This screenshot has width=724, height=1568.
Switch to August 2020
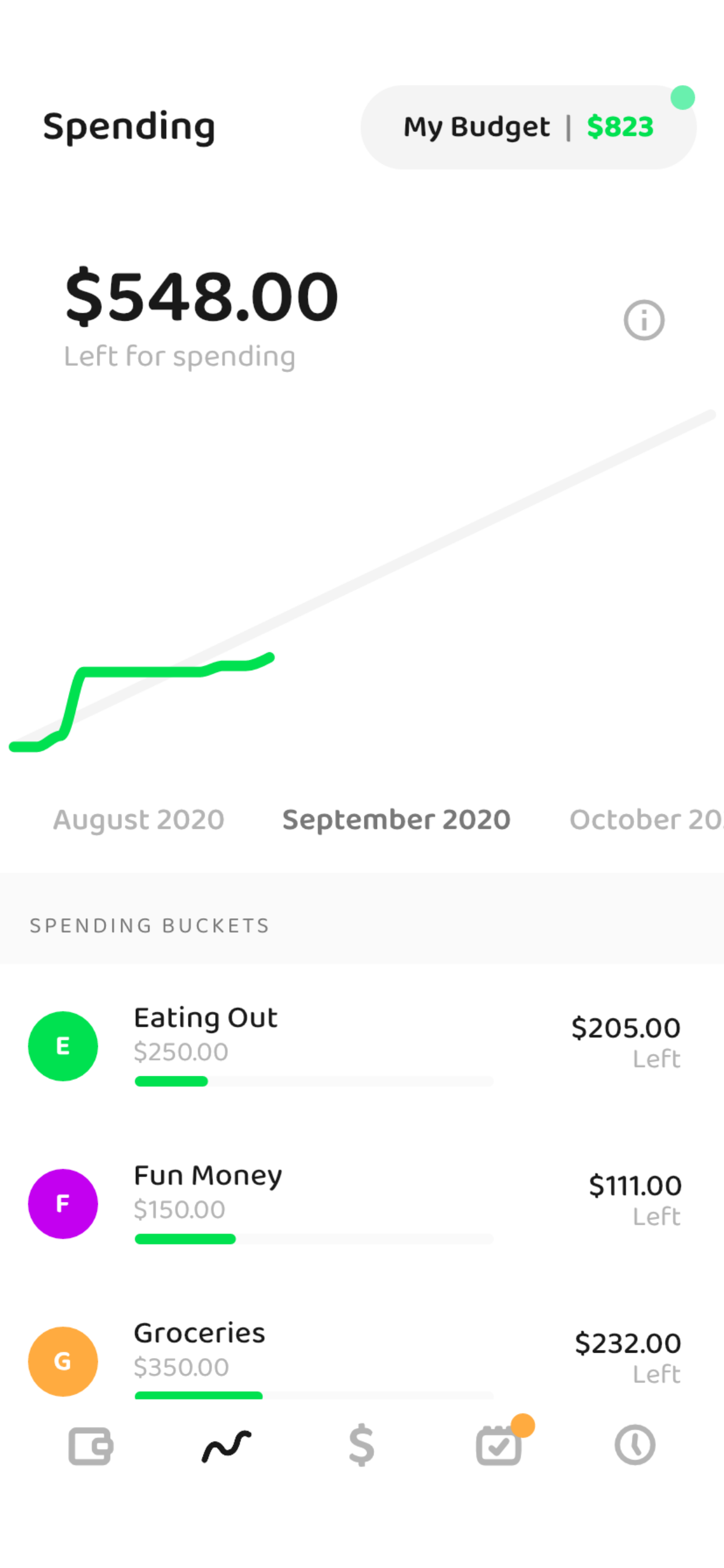click(x=139, y=820)
